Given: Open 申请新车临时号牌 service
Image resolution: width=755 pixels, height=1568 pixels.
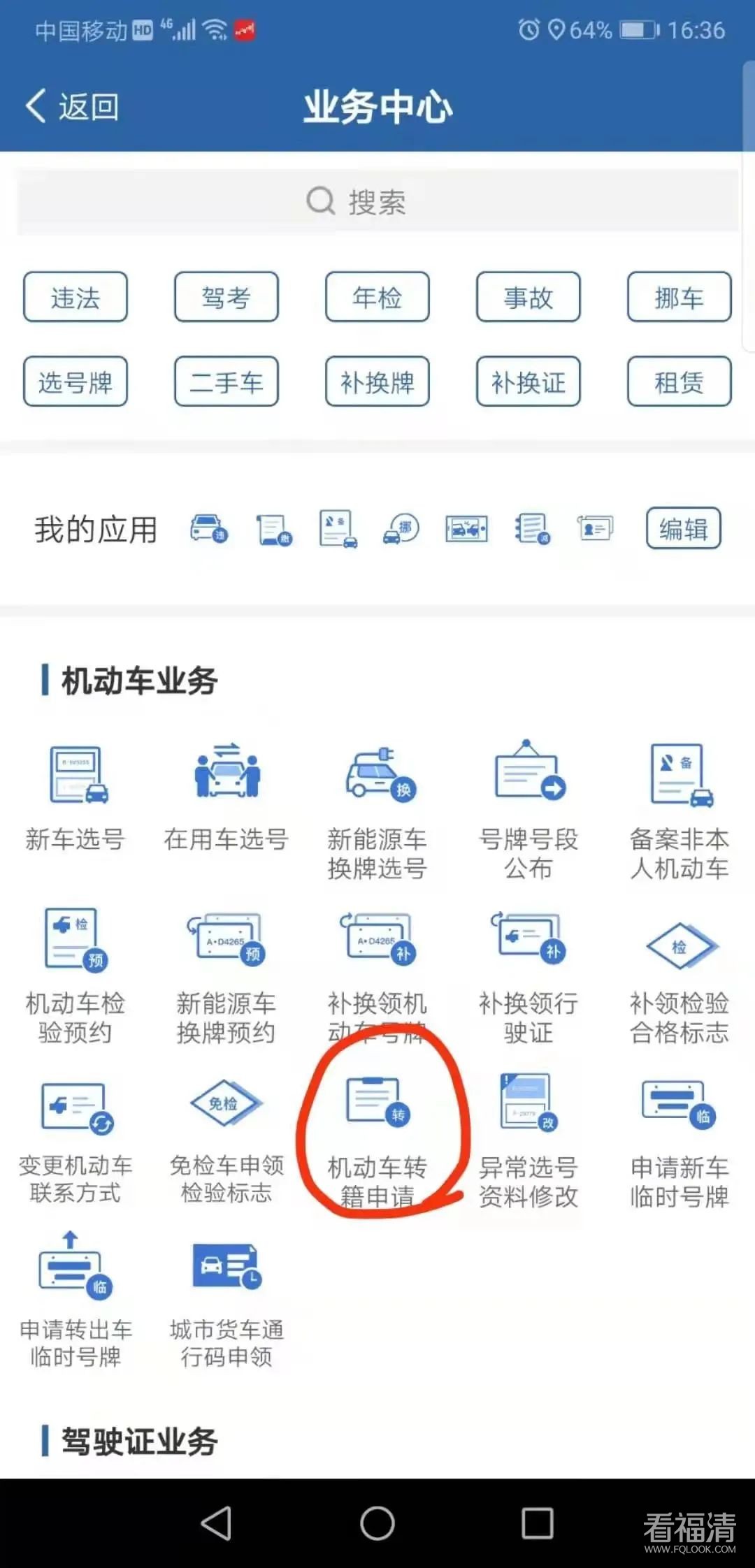Looking at the screenshot, I should click(x=679, y=1139).
